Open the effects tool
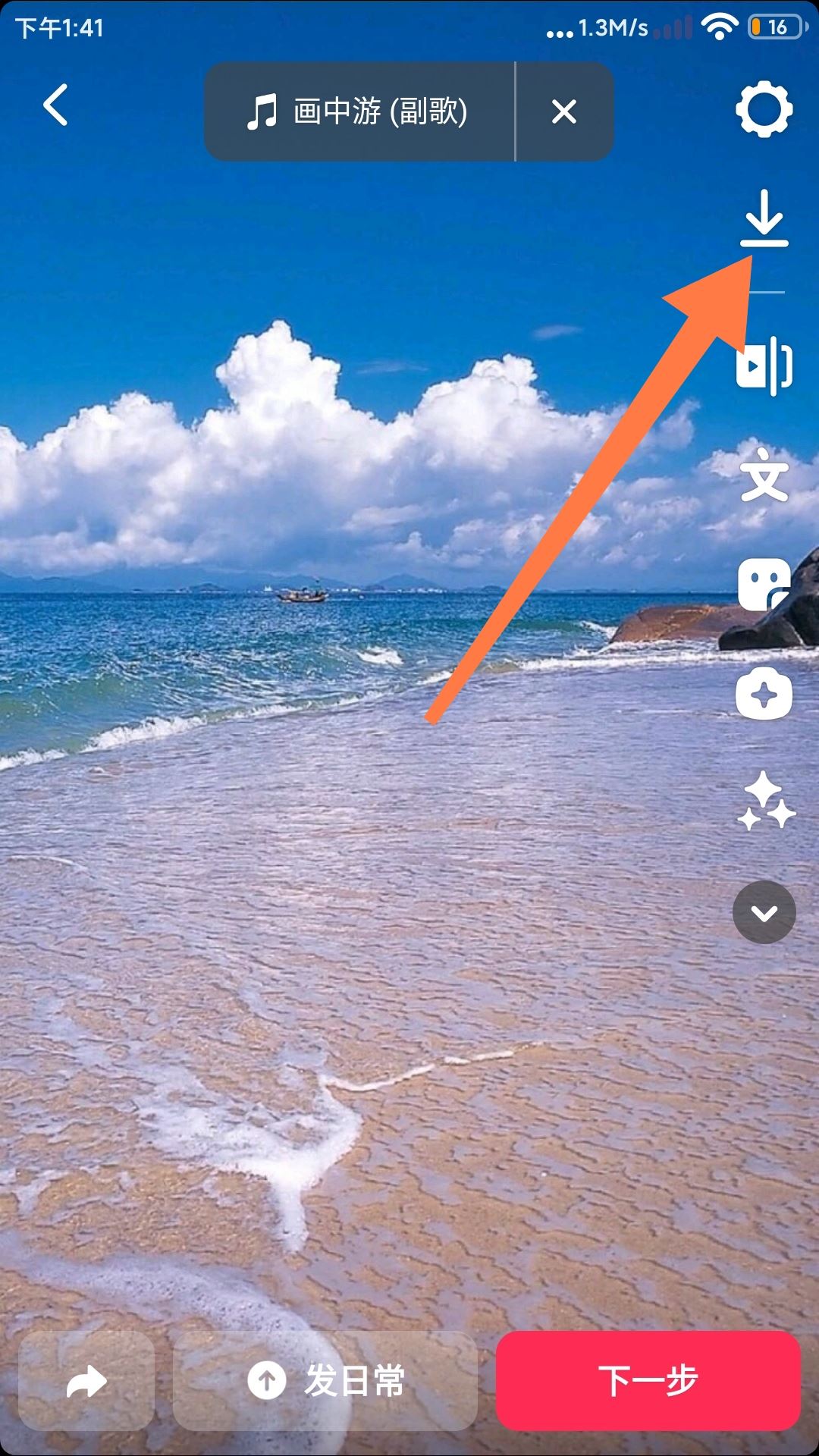The width and height of the screenshot is (819, 1456). coord(764,695)
